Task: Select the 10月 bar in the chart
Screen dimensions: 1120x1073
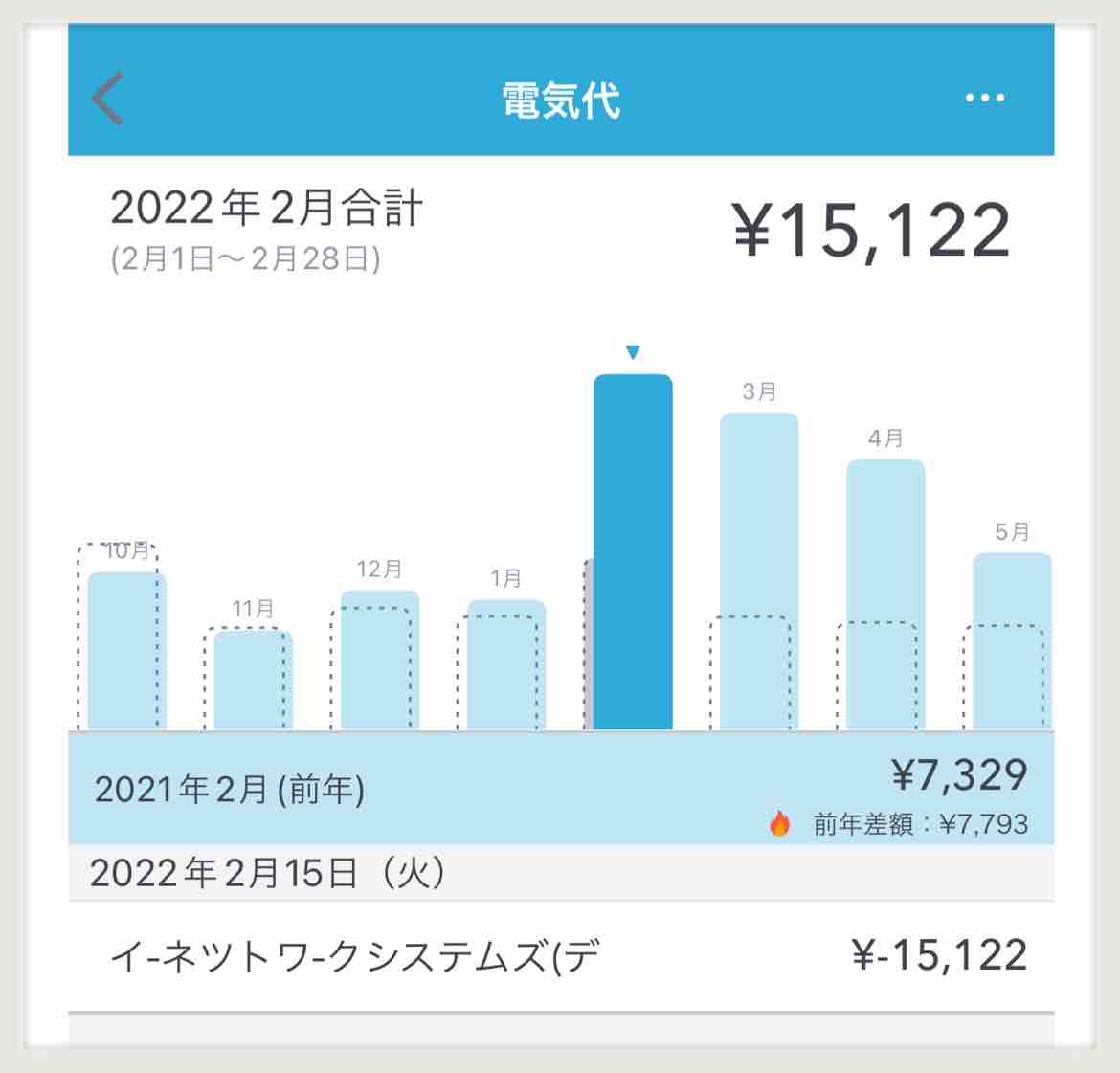Action: click(x=126, y=651)
